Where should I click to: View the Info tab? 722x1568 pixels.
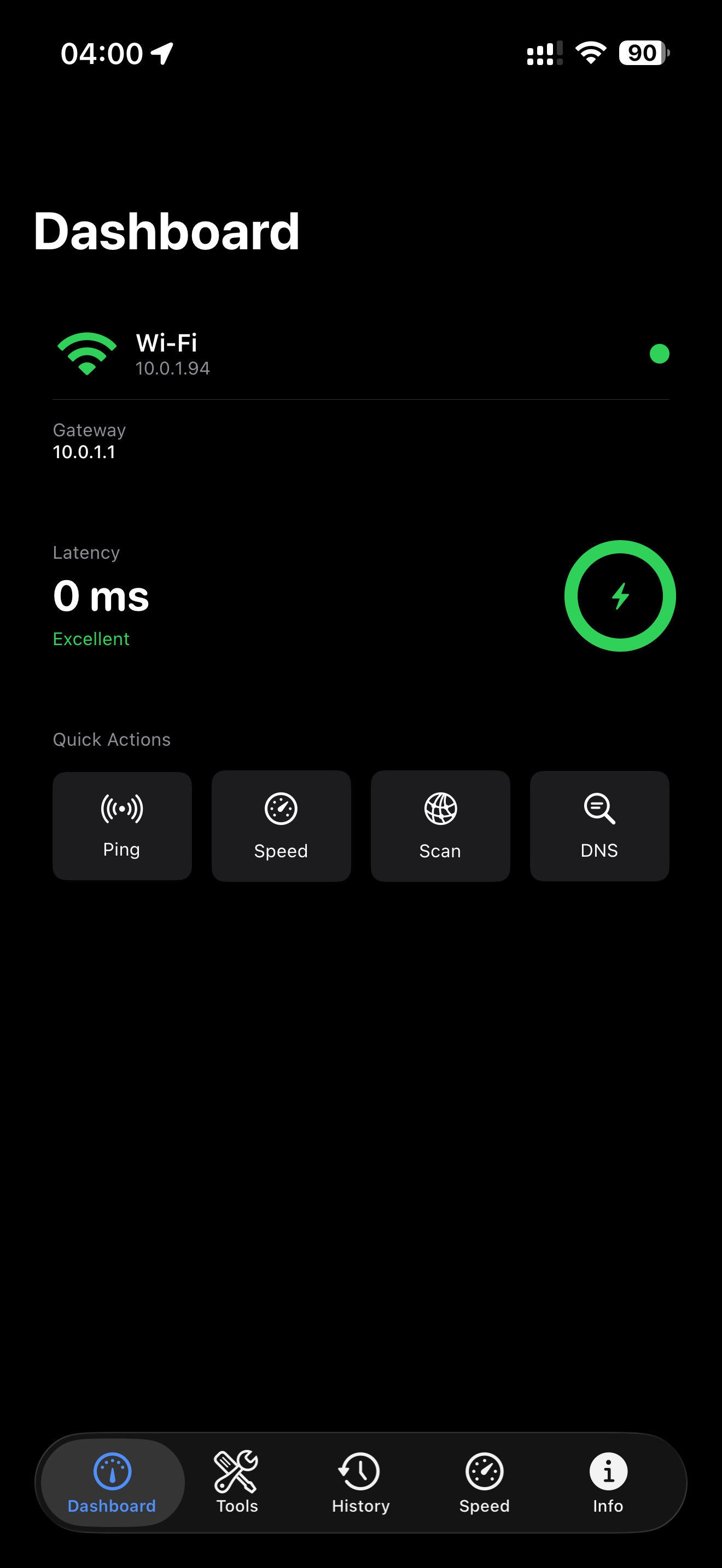[x=608, y=1483]
